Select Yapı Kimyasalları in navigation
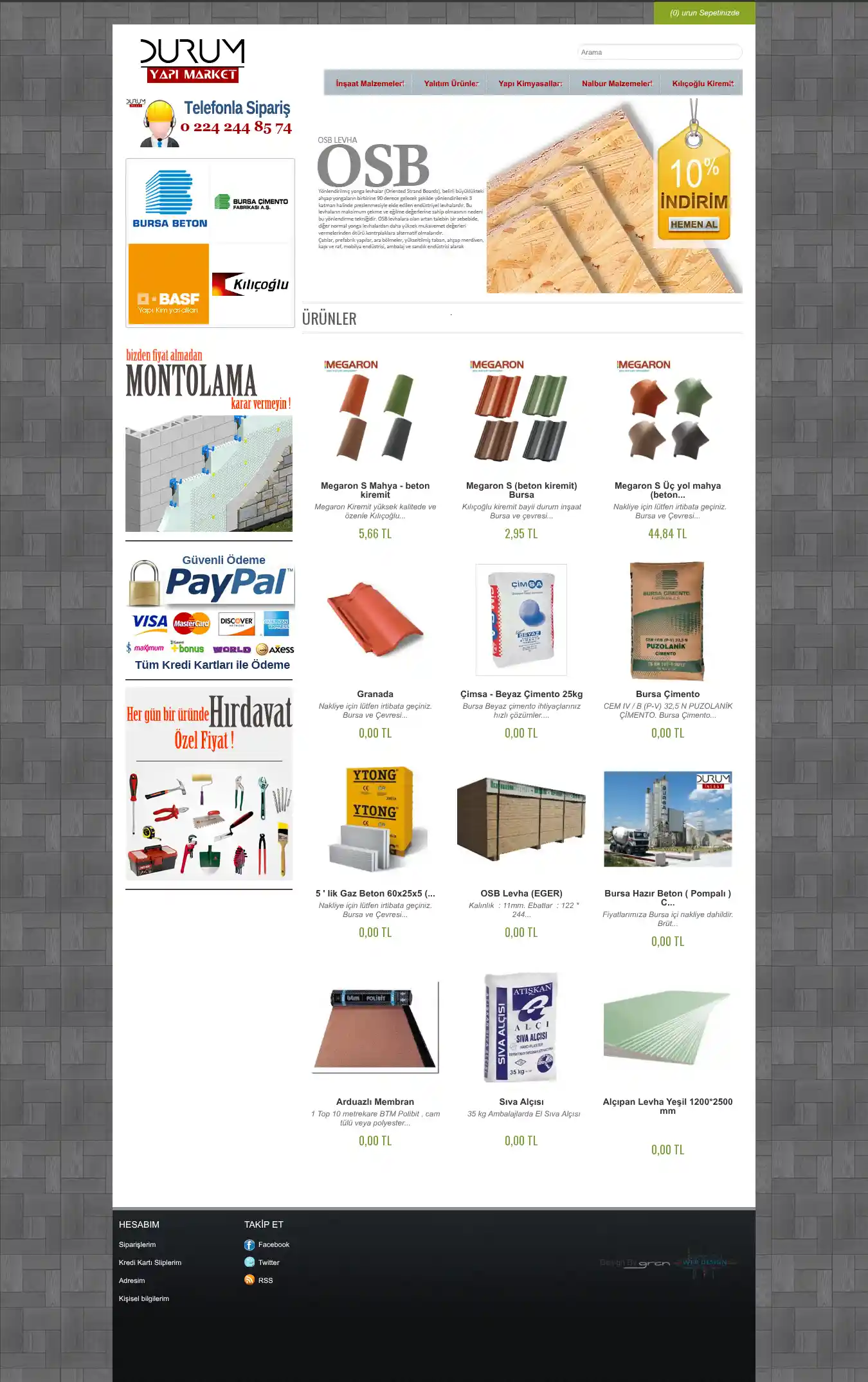Screen dimensions: 868x1382 pos(530,84)
